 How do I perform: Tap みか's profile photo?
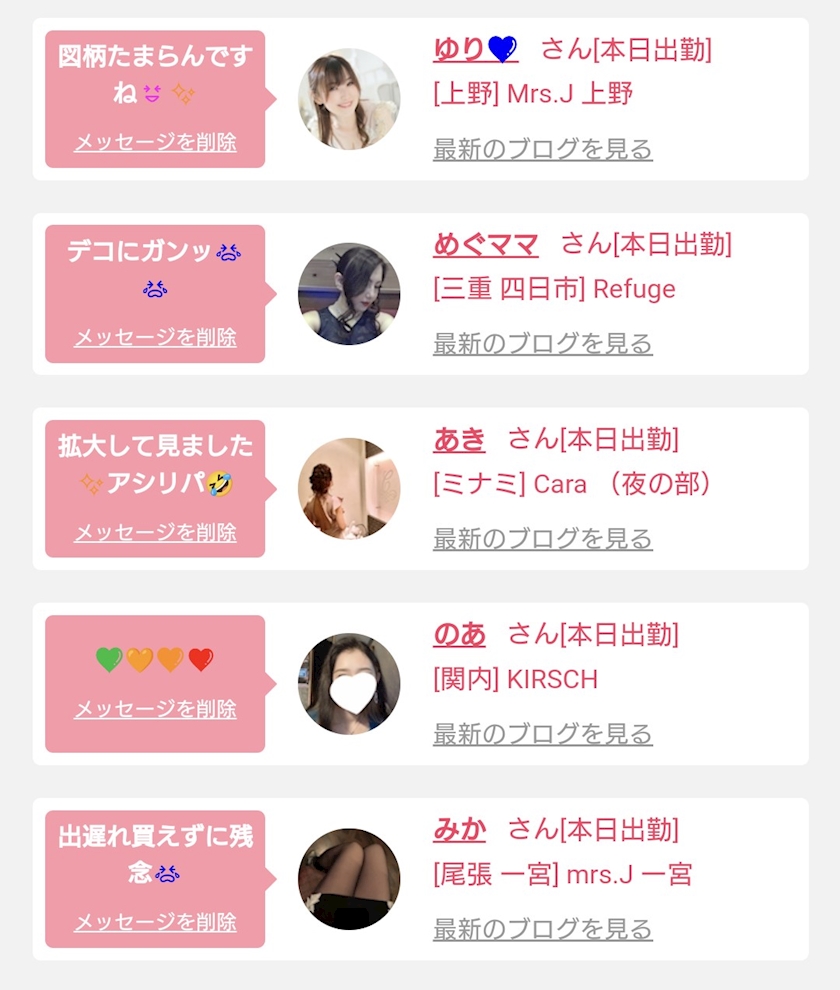coord(349,879)
